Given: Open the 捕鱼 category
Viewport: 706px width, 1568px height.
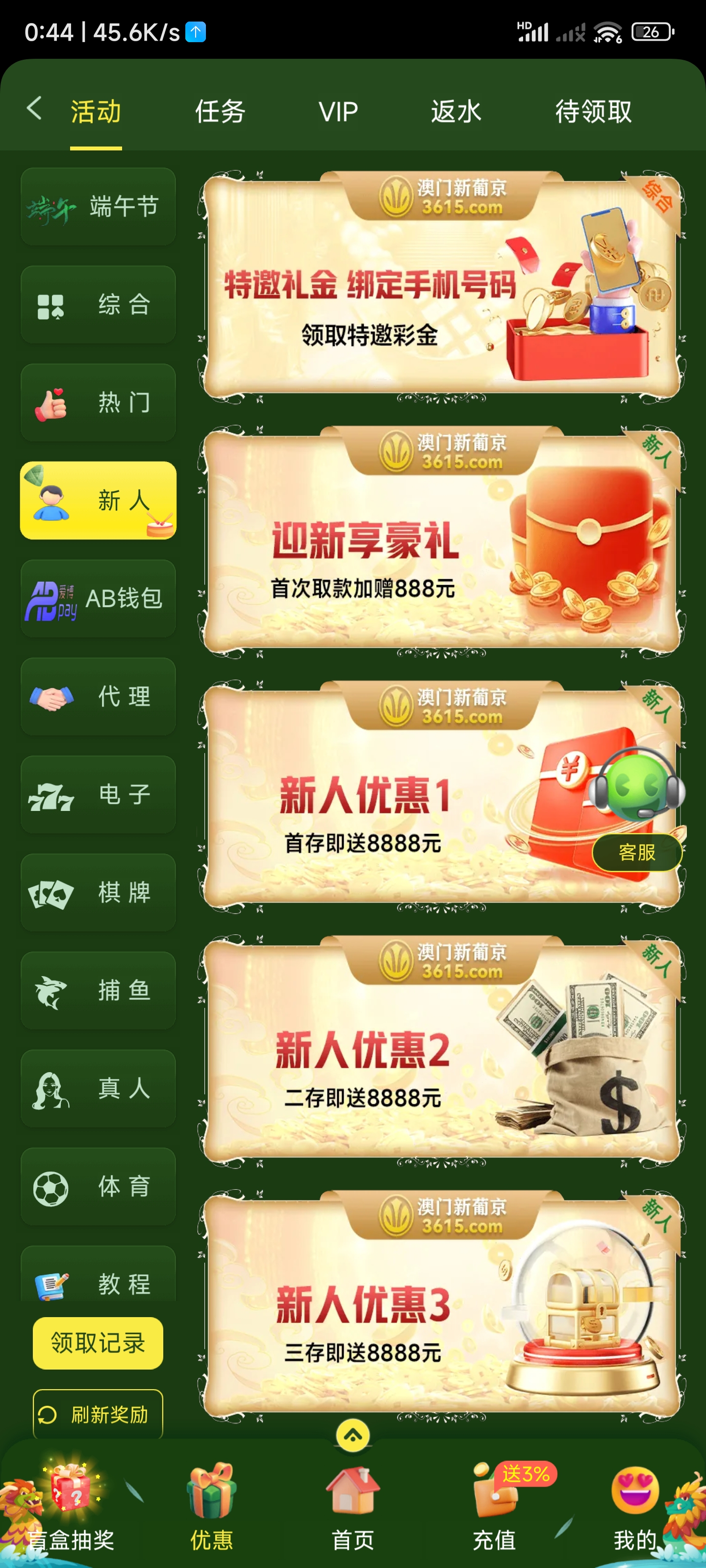Looking at the screenshot, I should [98, 990].
